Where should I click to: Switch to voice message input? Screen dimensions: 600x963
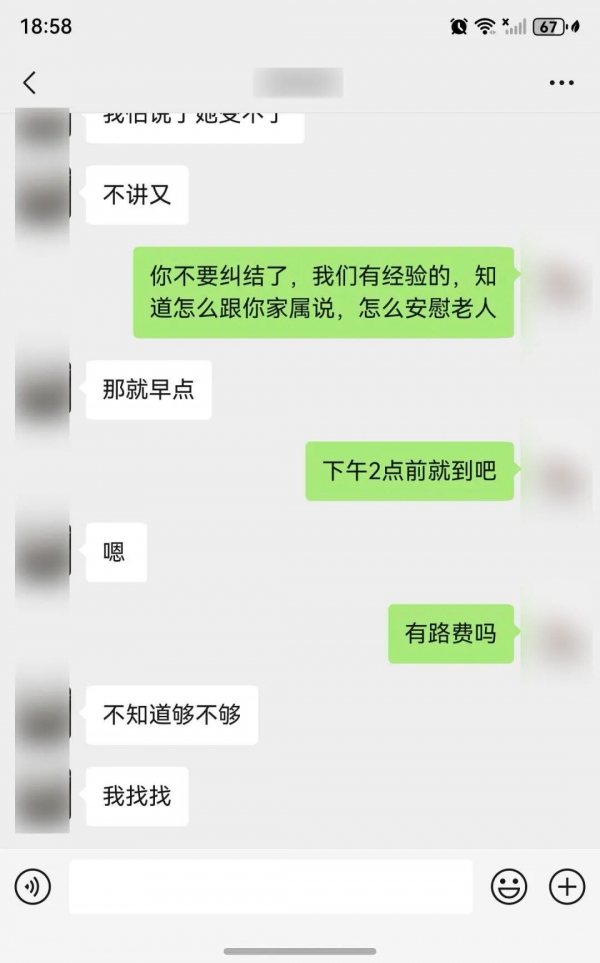(x=32, y=886)
